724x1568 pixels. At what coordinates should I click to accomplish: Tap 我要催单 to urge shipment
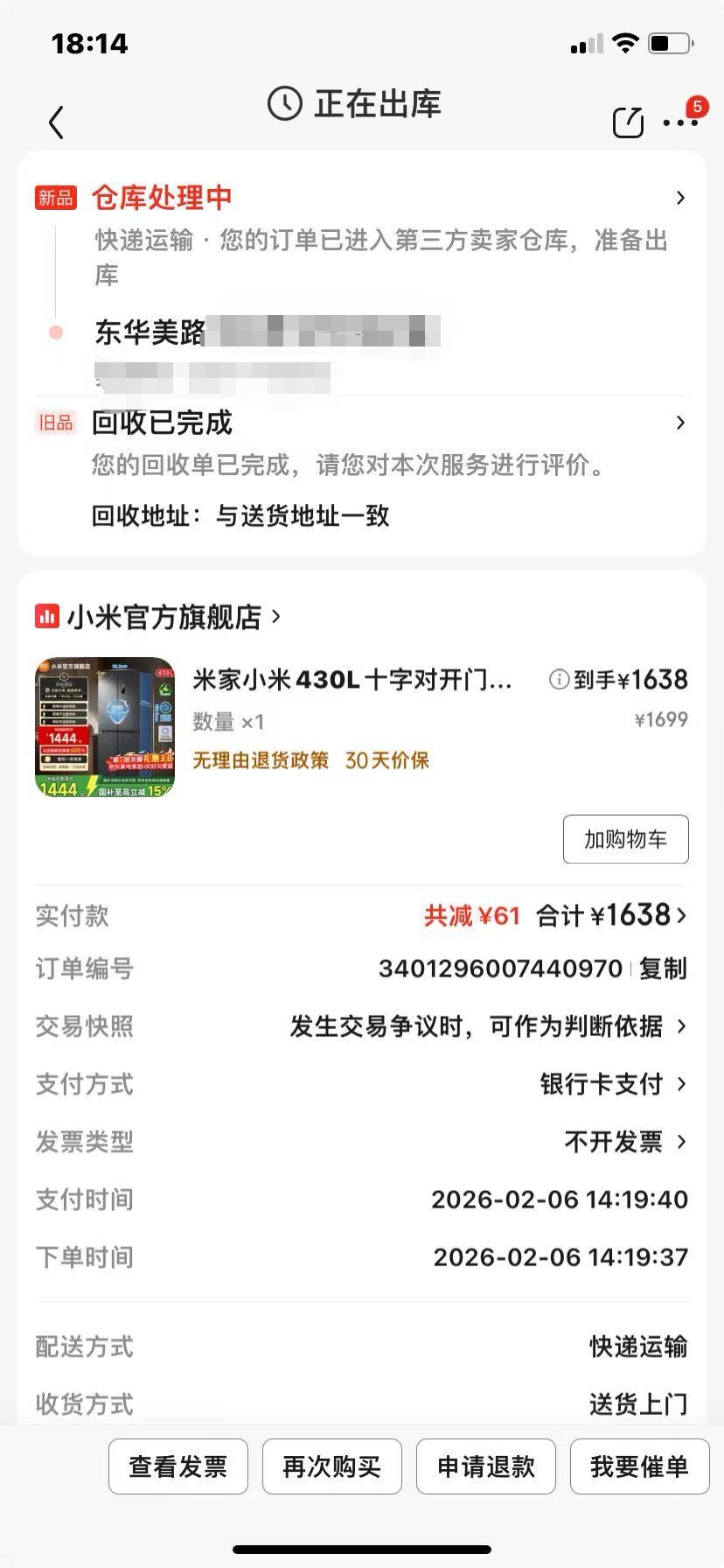pyautogui.click(x=639, y=1466)
